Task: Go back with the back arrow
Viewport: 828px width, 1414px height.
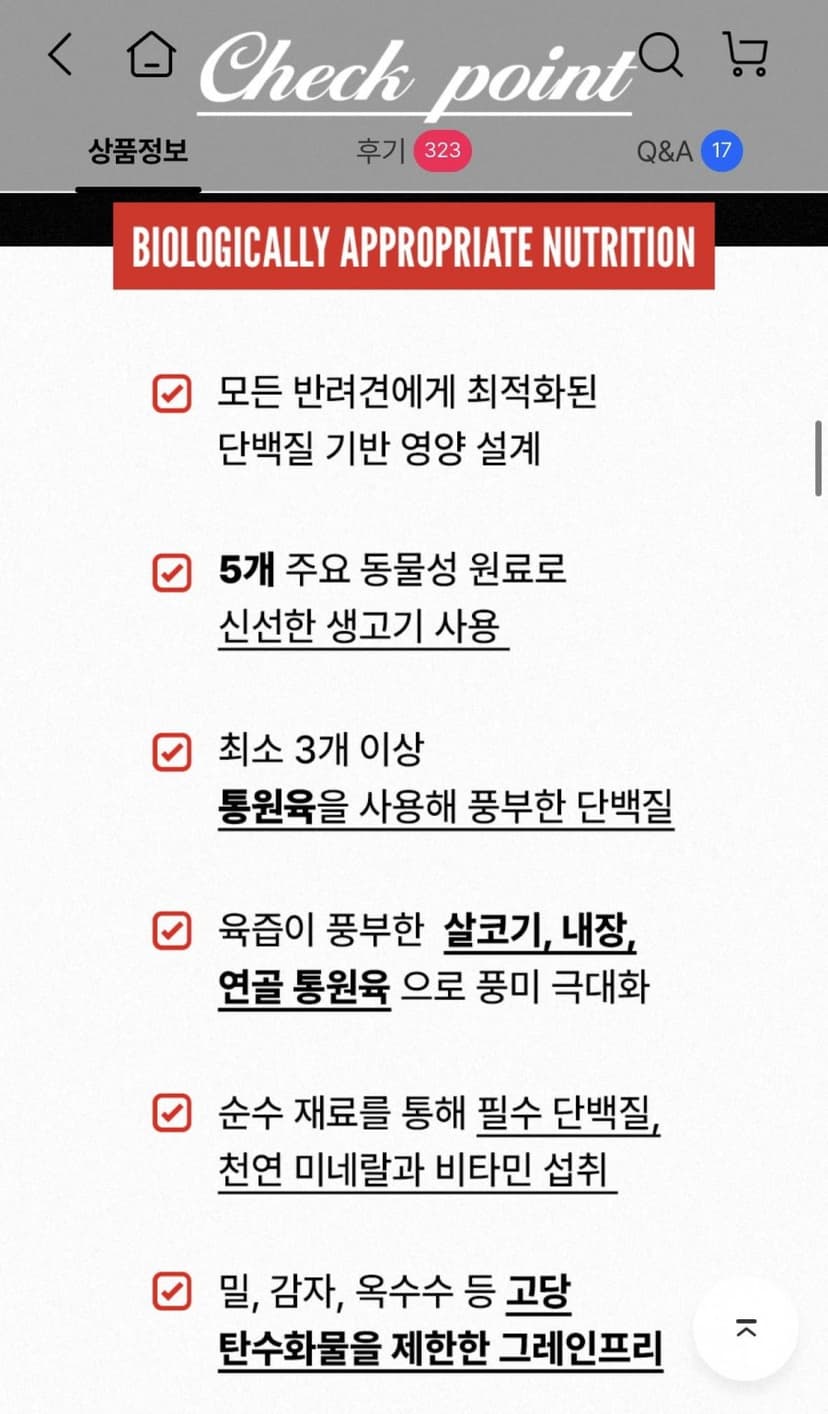Action: pyautogui.click(x=60, y=54)
